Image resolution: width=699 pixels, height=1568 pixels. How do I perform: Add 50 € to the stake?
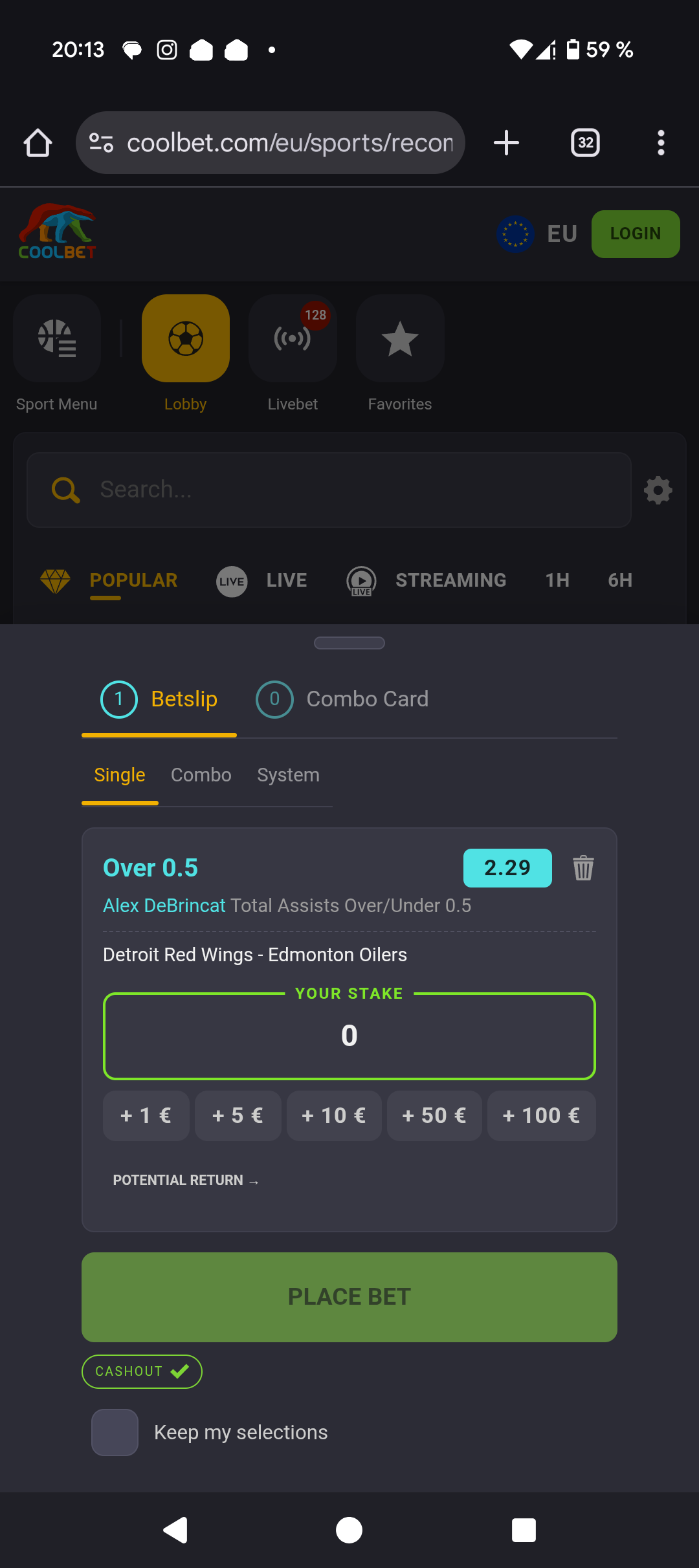pos(434,1116)
